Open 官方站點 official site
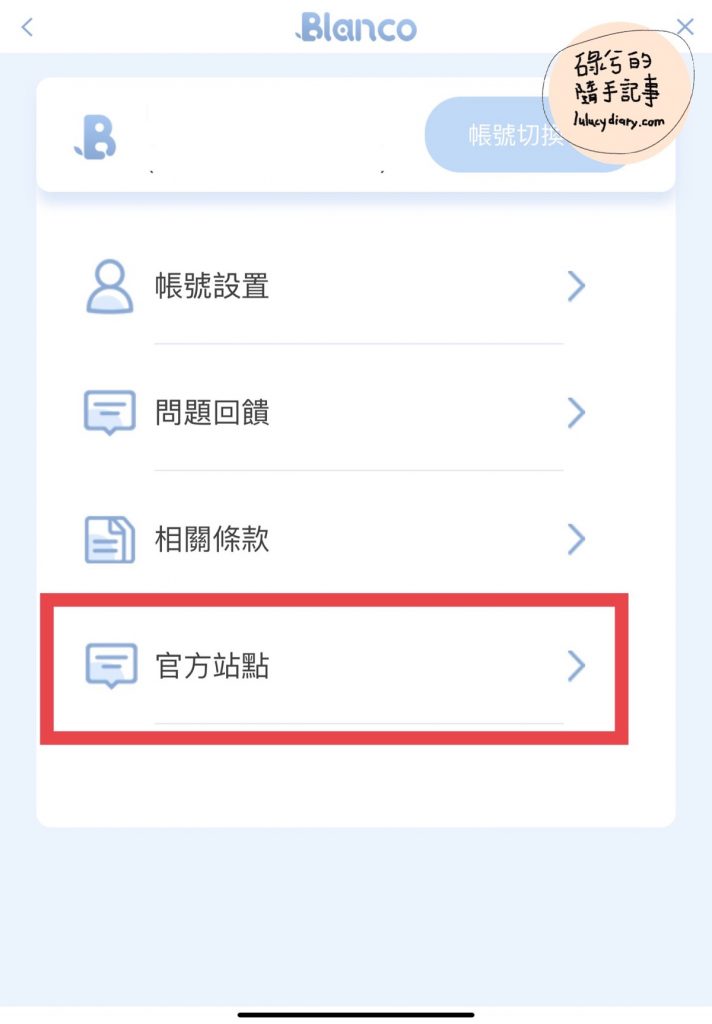Viewport: 712px width, 1024px height. click(x=334, y=666)
